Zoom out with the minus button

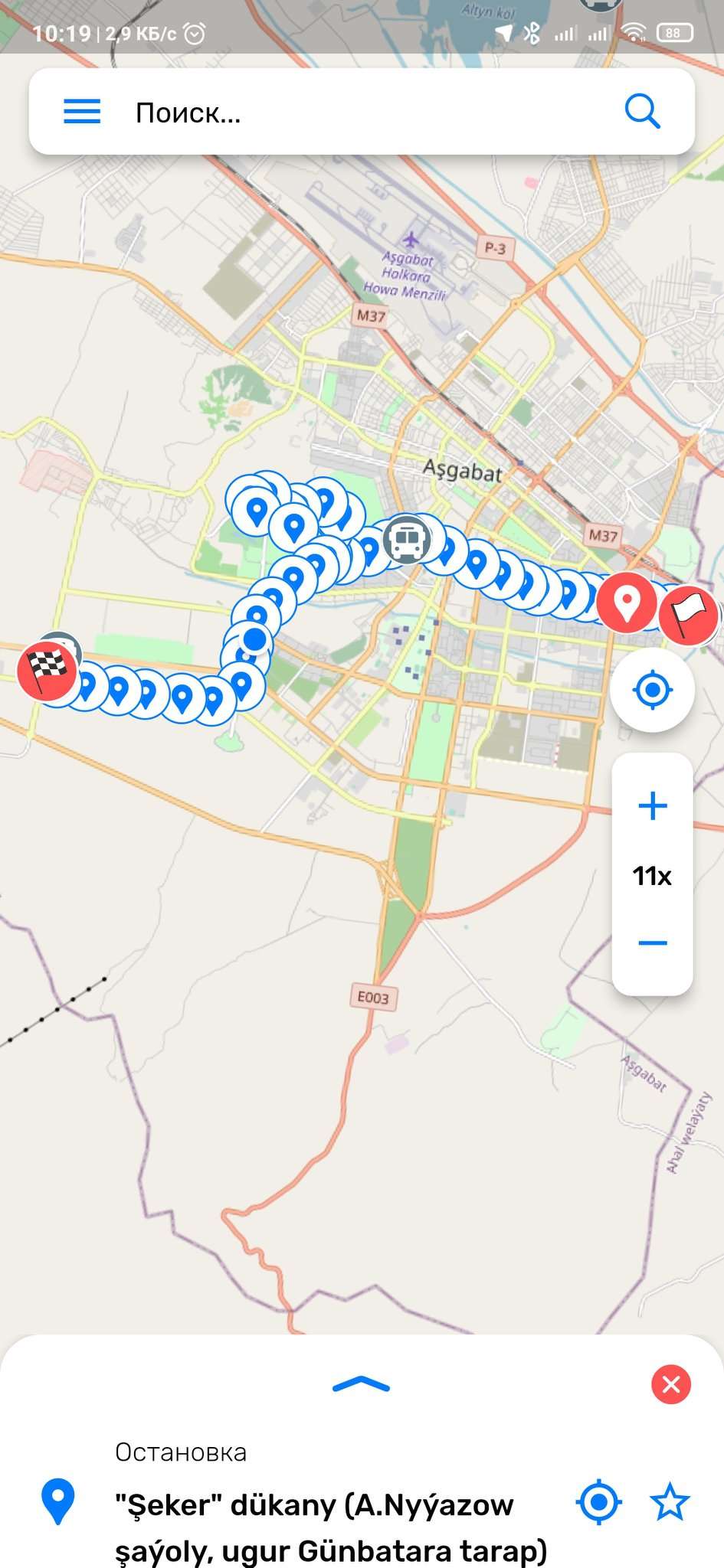click(x=653, y=943)
